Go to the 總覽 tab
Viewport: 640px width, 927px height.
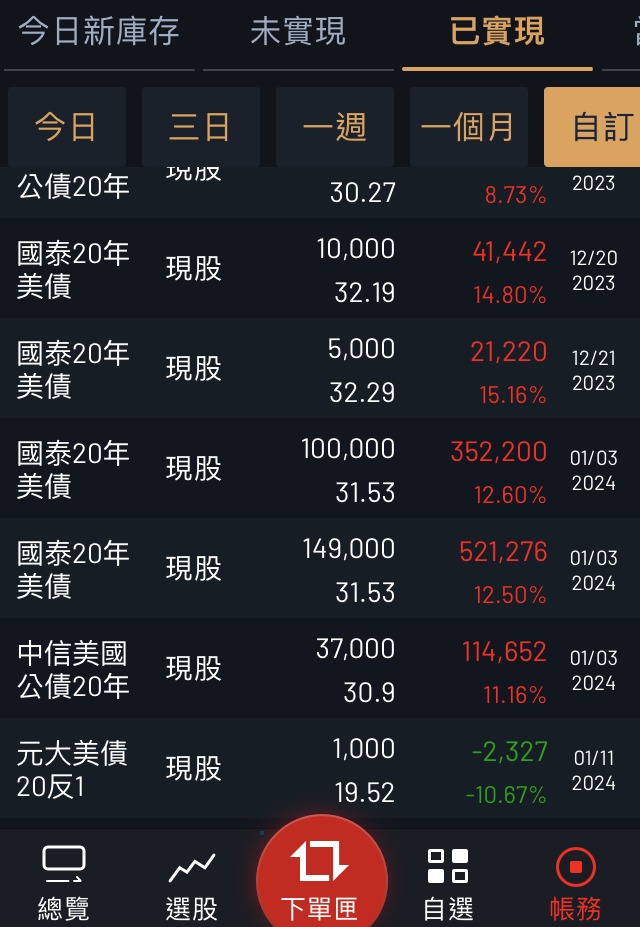coord(64,880)
